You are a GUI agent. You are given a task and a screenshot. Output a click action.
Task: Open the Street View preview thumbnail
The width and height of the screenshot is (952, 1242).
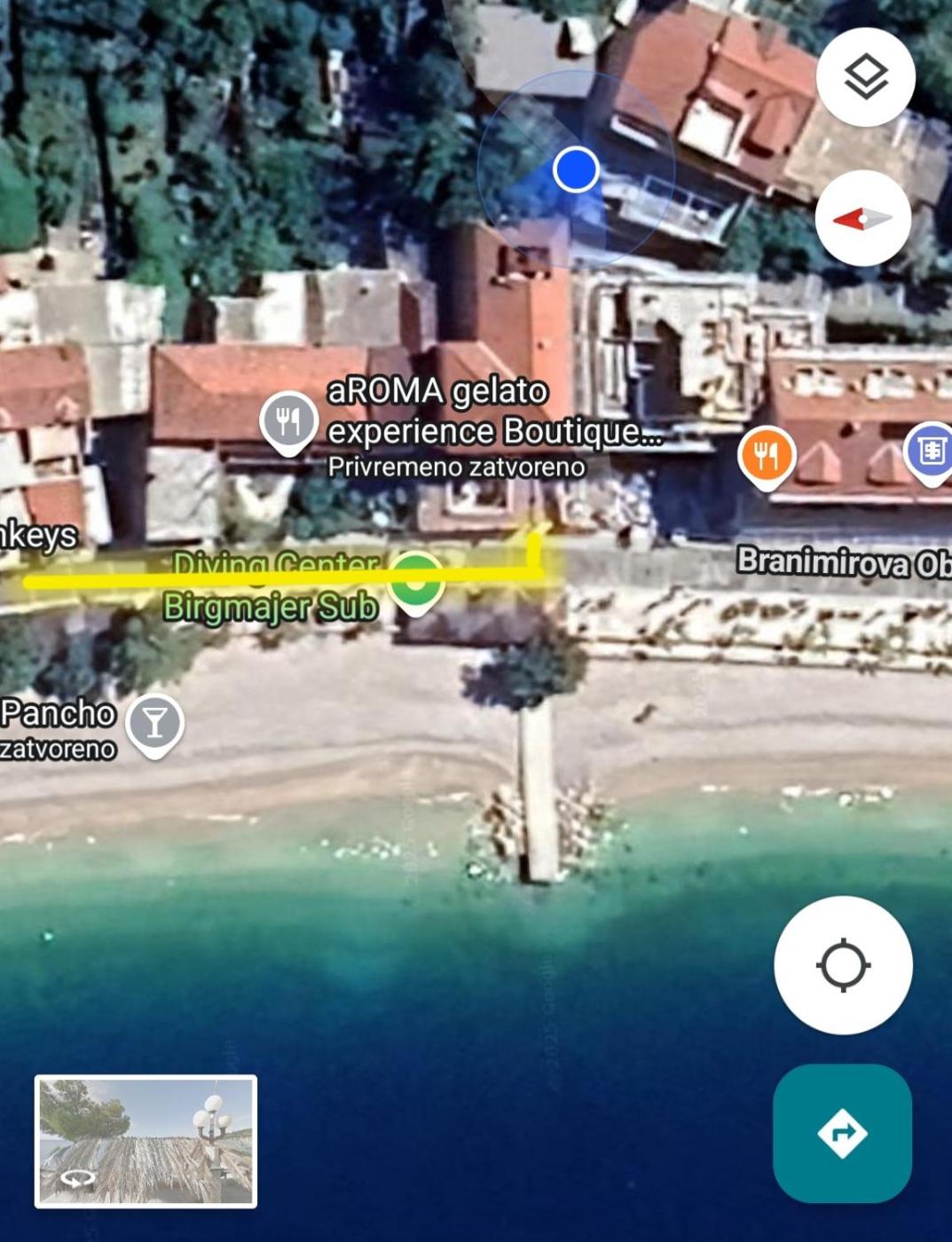click(146, 1141)
